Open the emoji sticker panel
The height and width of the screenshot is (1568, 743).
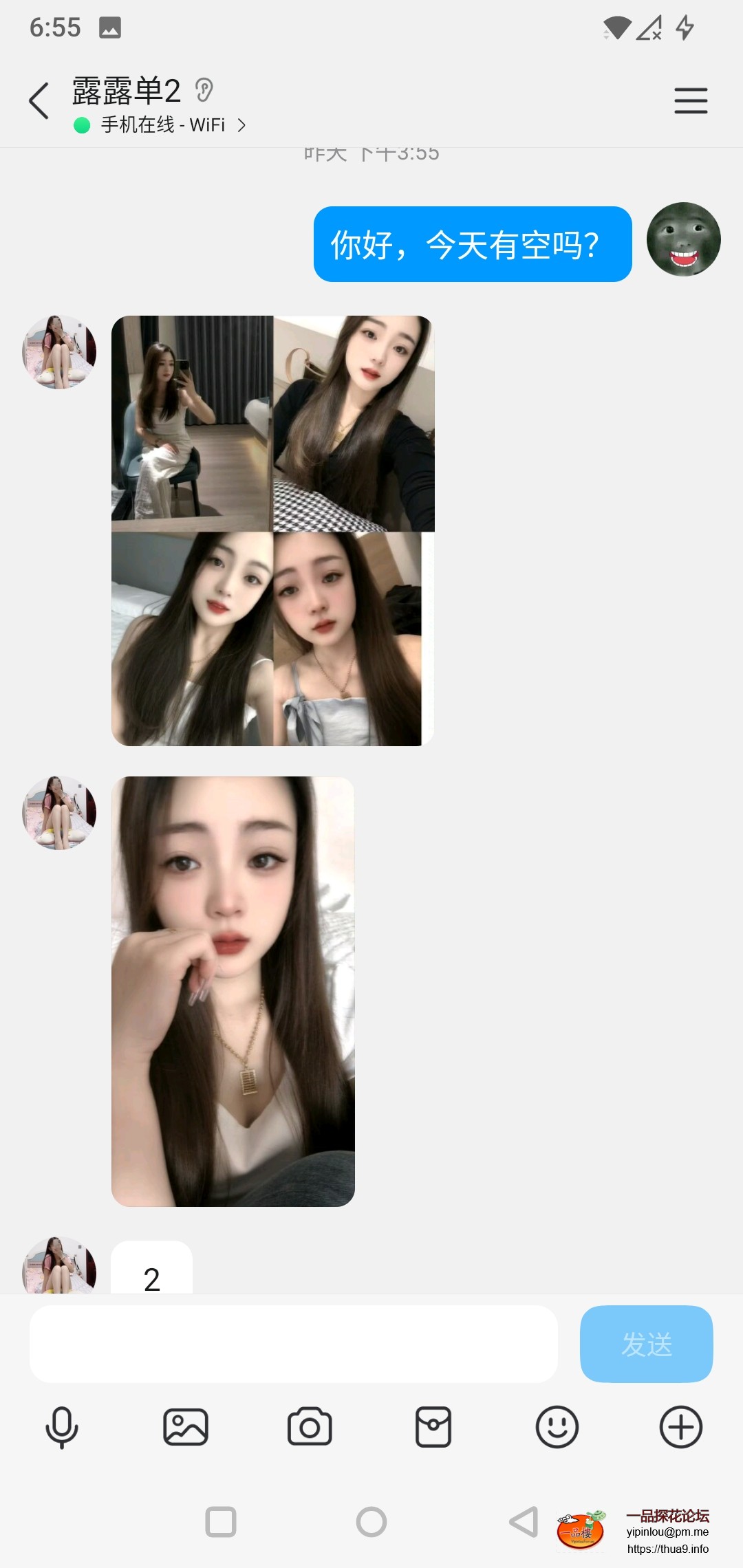(x=557, y=1427)
